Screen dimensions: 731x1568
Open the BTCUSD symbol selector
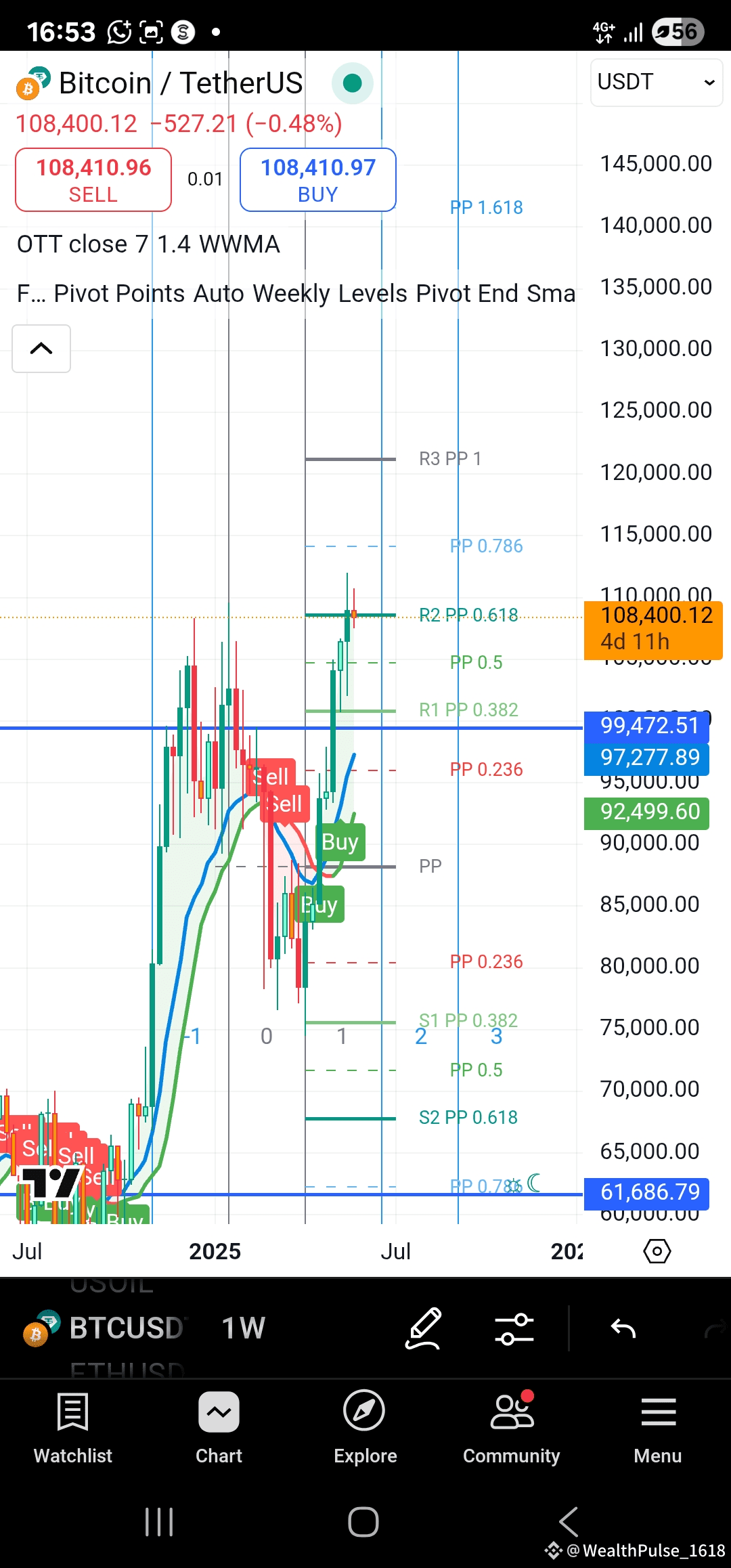point(126,1328)
